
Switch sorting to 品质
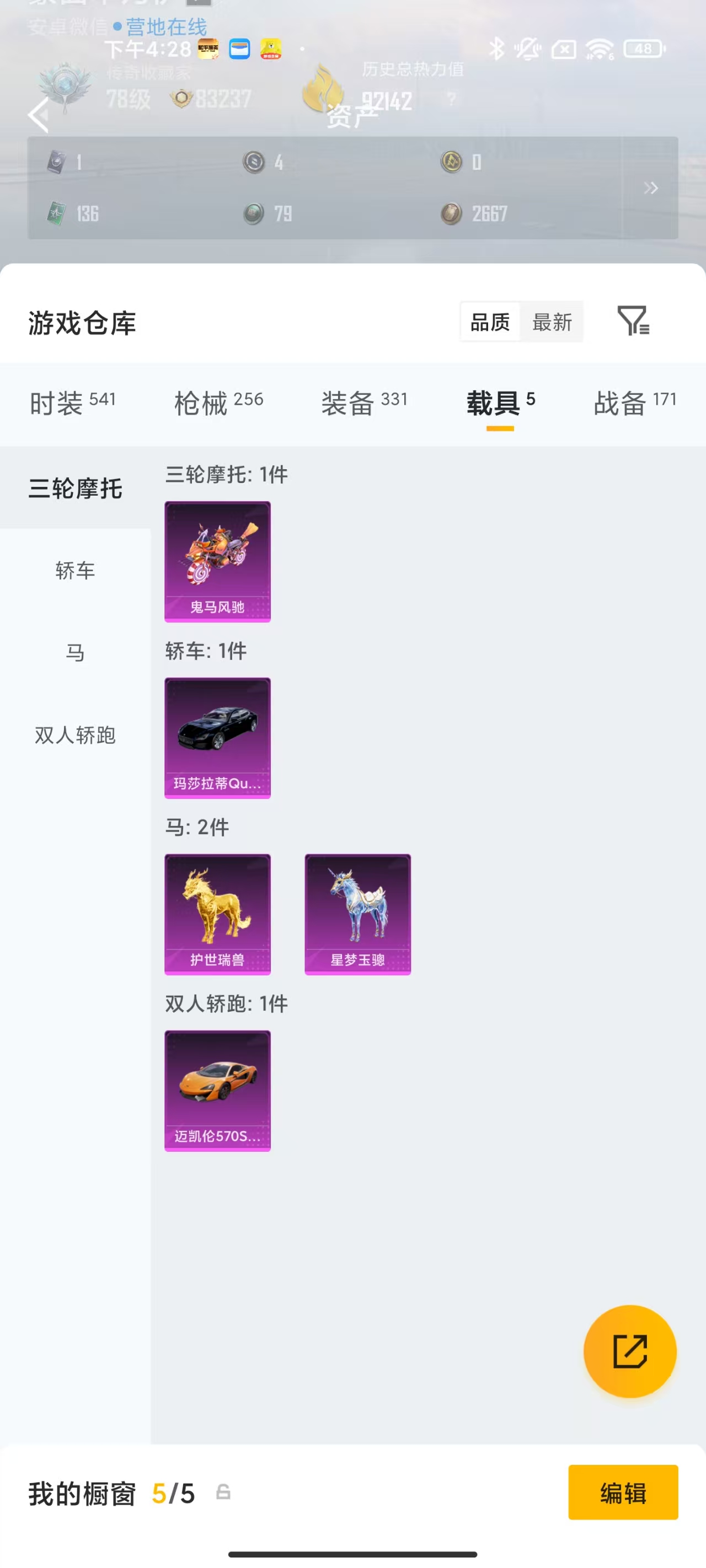coord(490,323)
